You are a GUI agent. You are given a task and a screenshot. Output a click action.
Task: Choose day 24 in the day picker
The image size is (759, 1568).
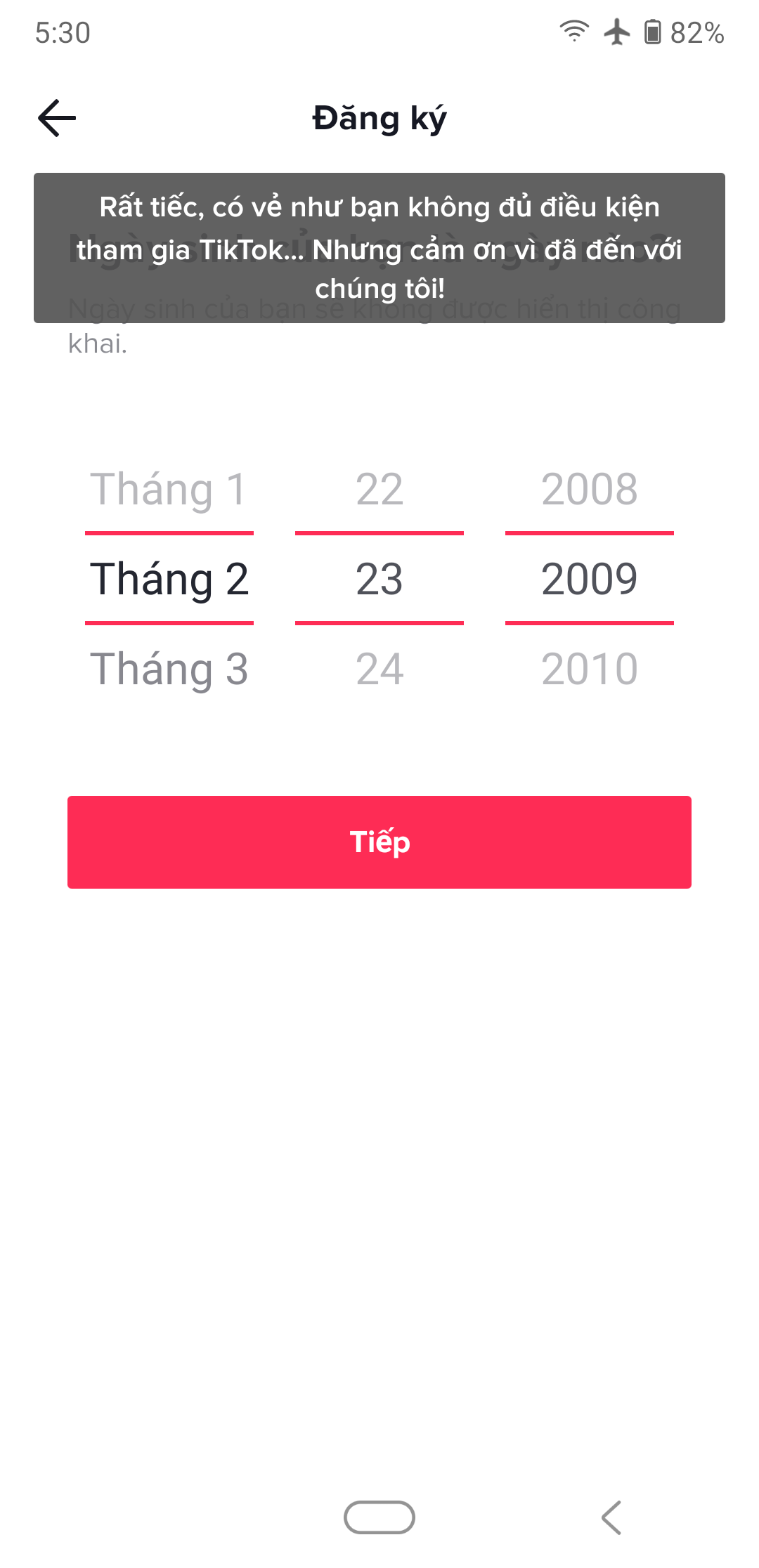pyautogui.click(x=379, y=669)
